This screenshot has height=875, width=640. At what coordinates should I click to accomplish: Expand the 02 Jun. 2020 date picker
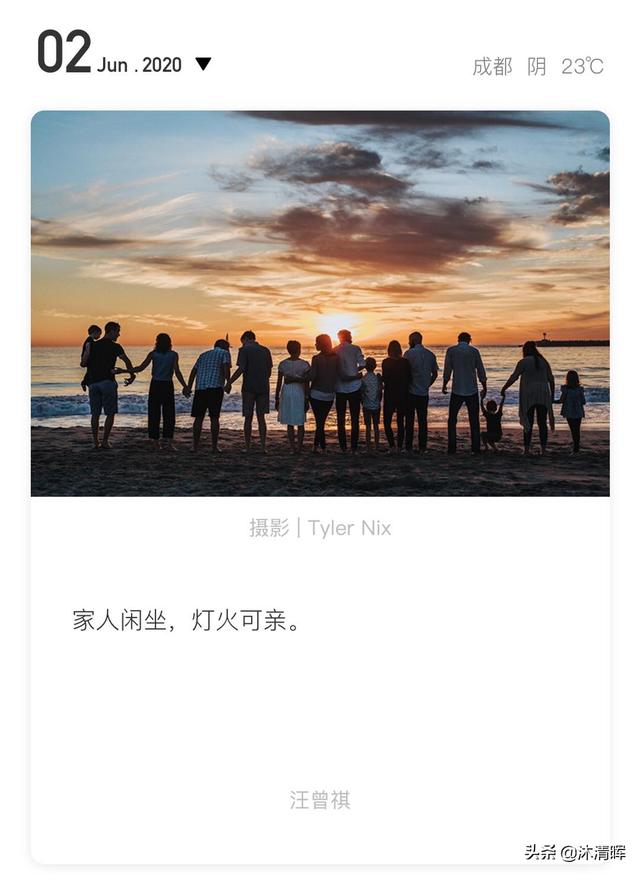203,64
